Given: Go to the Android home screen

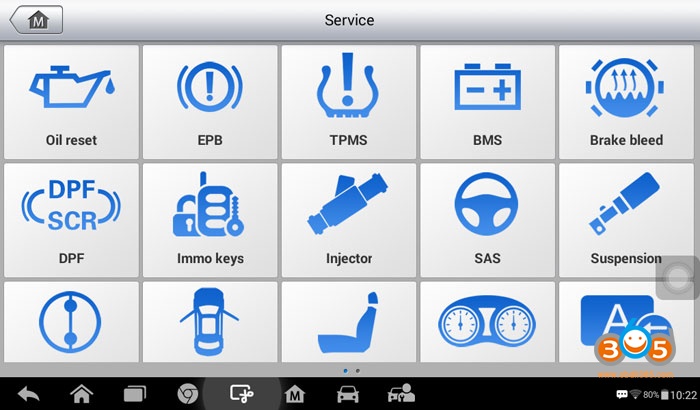Looking at the screenshot, I should [81, 393].
